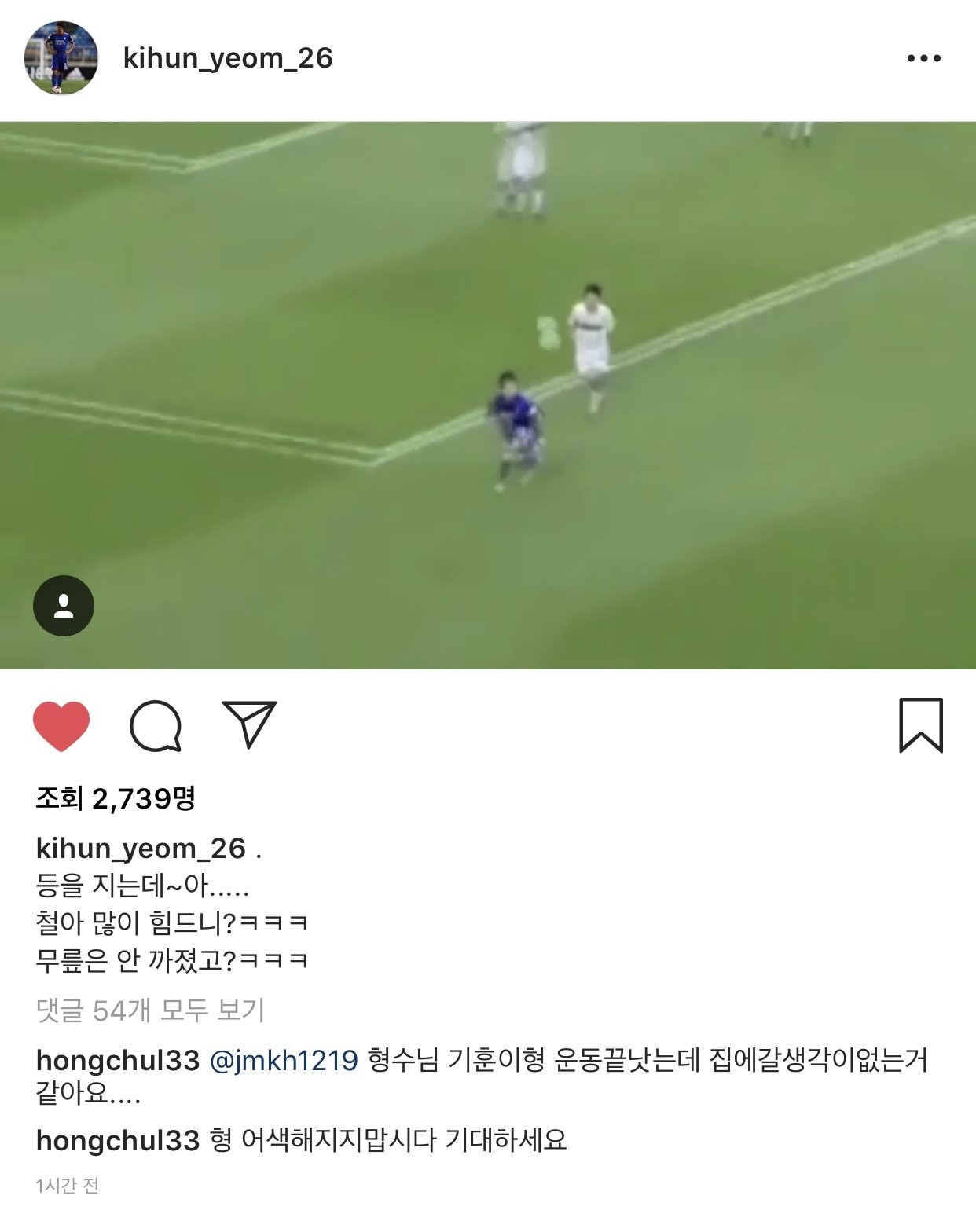Tap the video to toggle sound
This screenshot has height=1232, width=976.
point(487,393)
